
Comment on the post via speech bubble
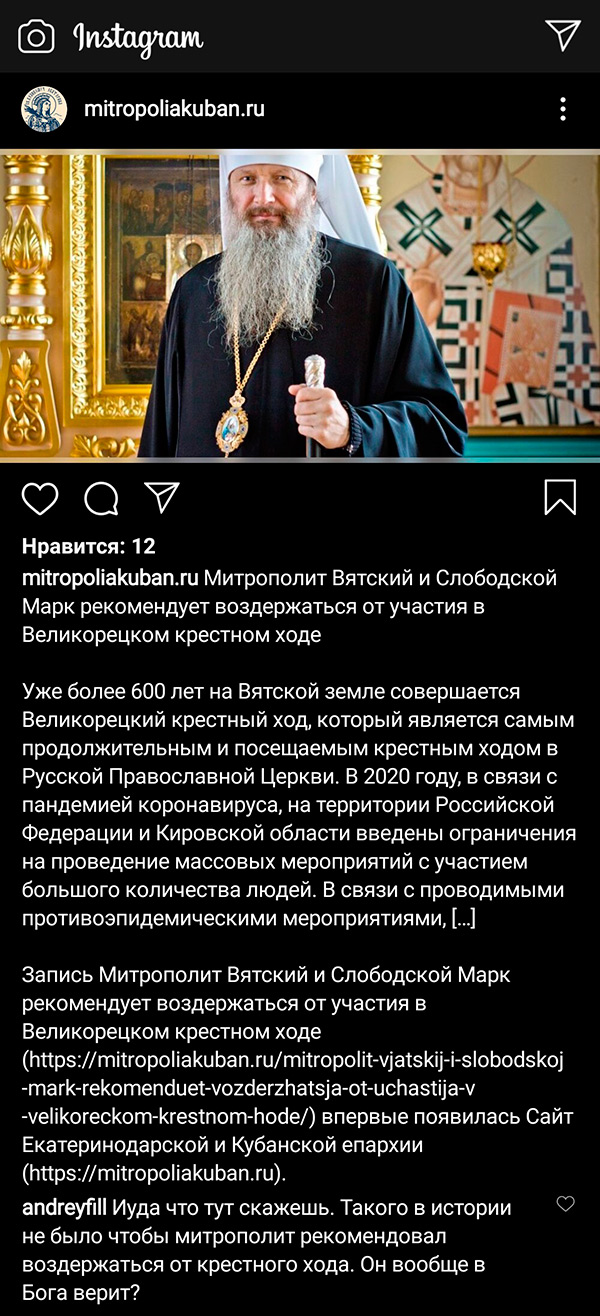101,497
